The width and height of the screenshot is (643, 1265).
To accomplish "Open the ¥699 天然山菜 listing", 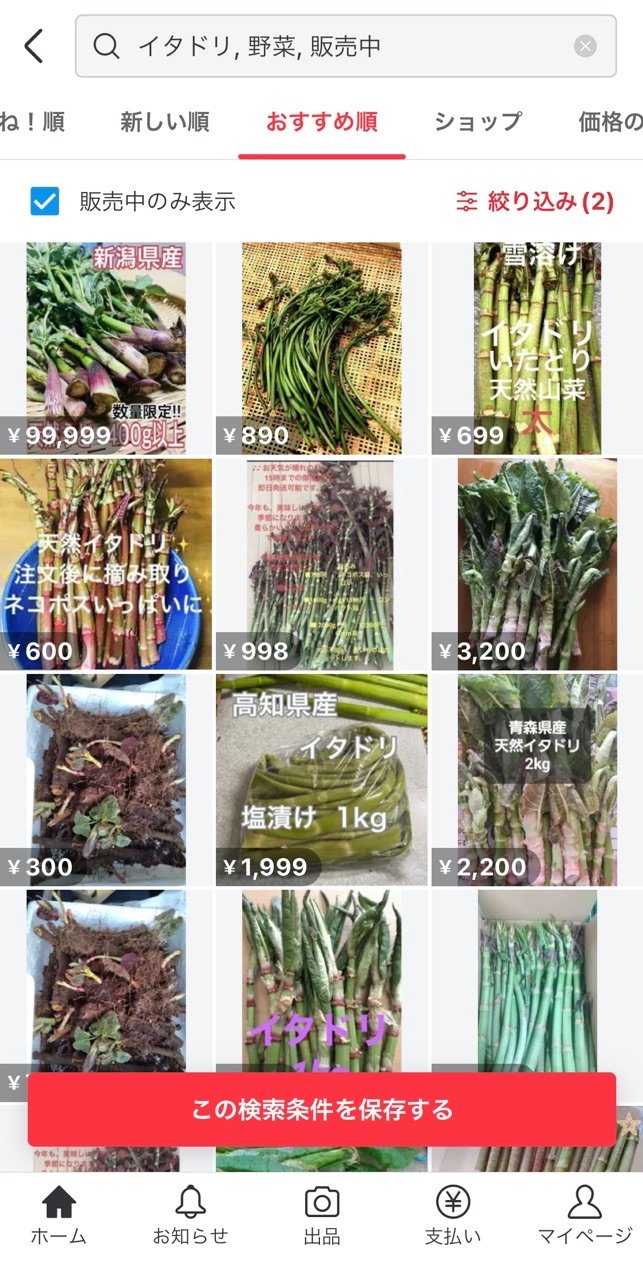I will (536, 348).
